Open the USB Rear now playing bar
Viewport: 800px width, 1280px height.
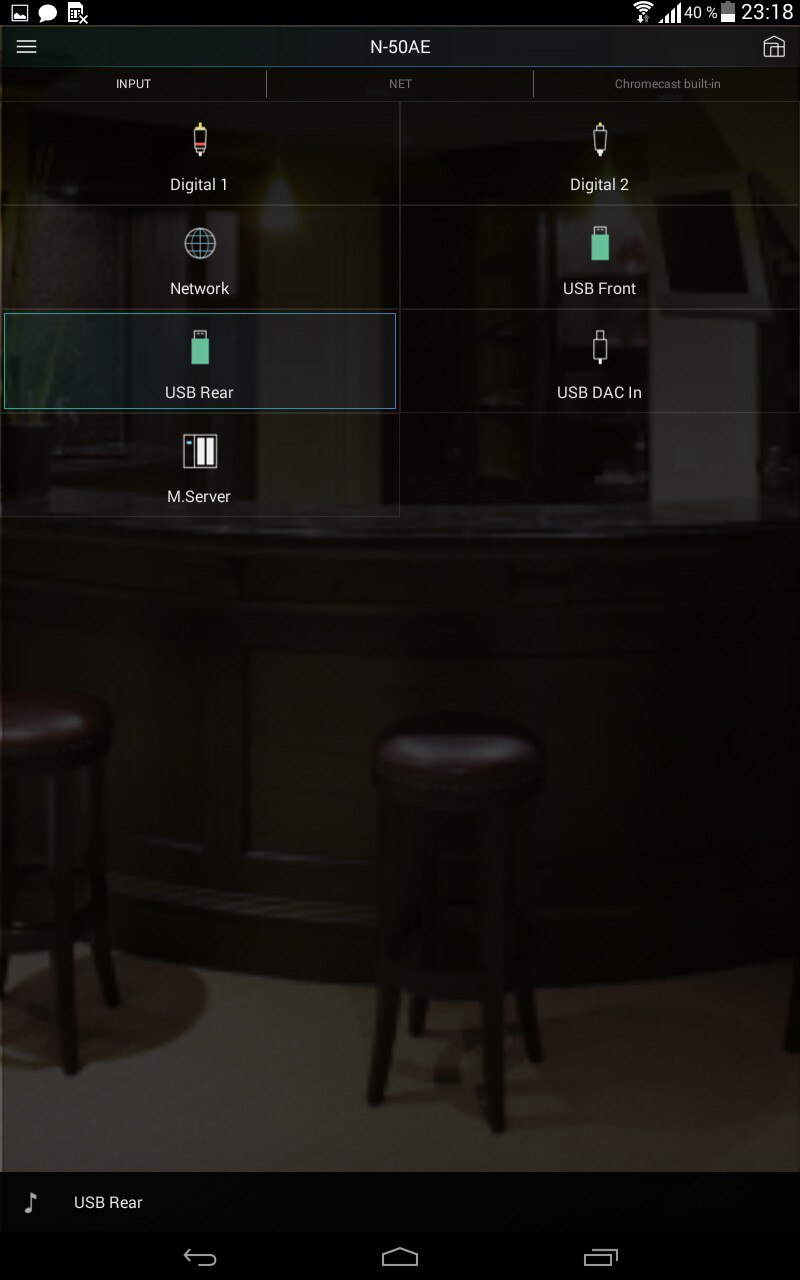[400, 1202]
